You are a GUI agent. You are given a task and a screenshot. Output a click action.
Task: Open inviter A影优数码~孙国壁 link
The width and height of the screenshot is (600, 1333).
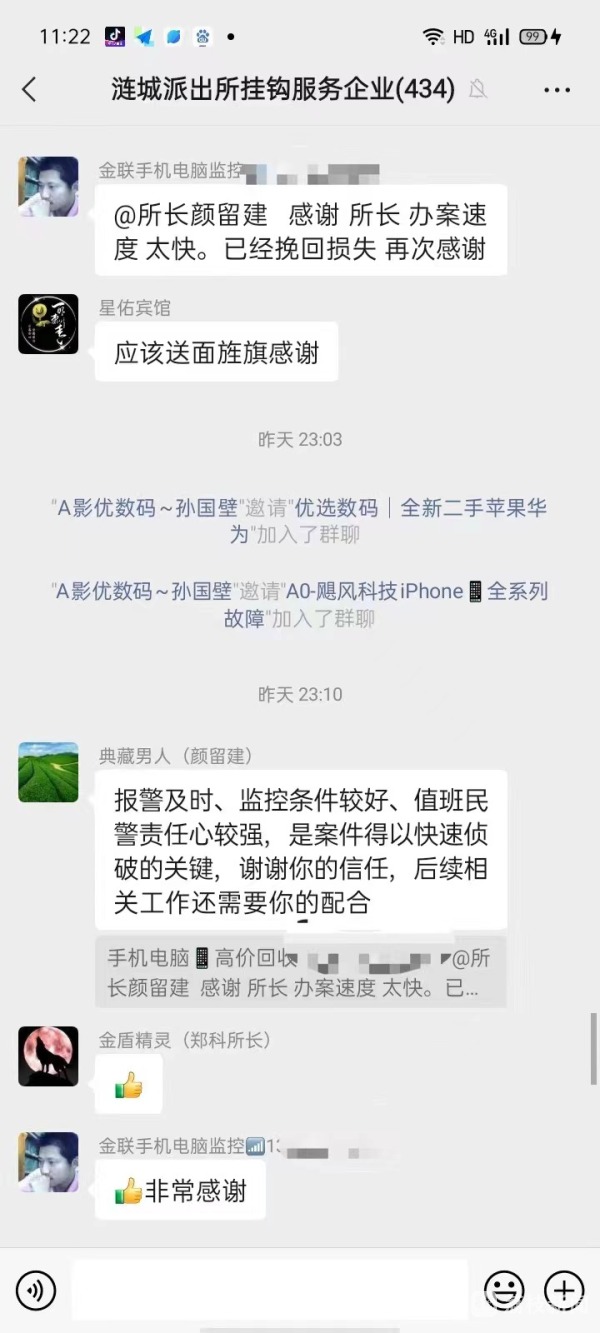[151, 508]
